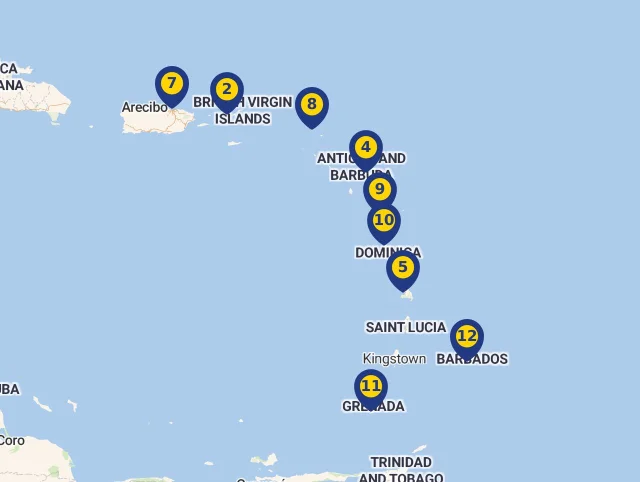The height and width of the screenshot is (482, 640).
Task: Tap map marker number 2
Action: [227, 90]
